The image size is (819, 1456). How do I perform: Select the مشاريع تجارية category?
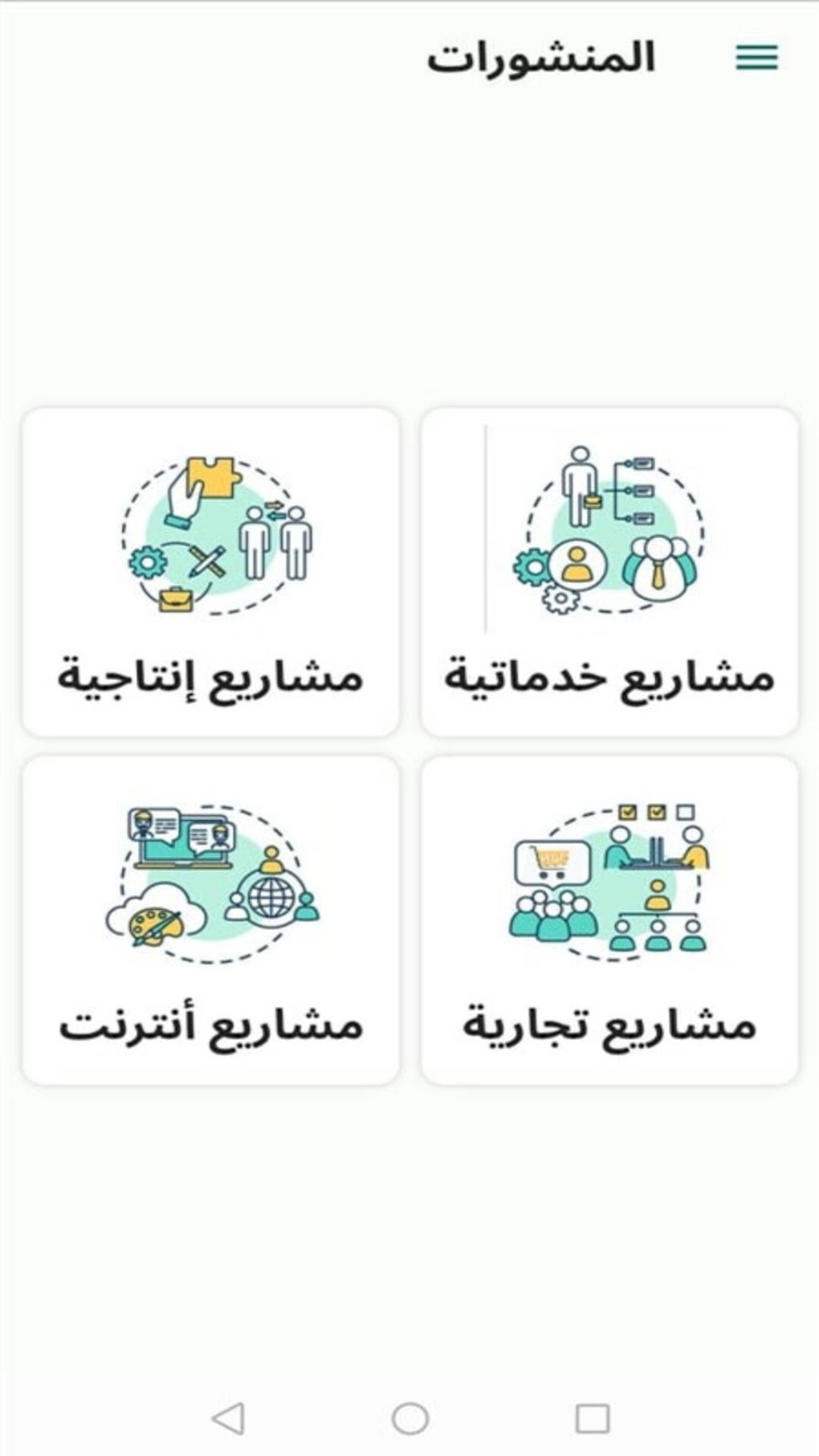pos(609,920)
